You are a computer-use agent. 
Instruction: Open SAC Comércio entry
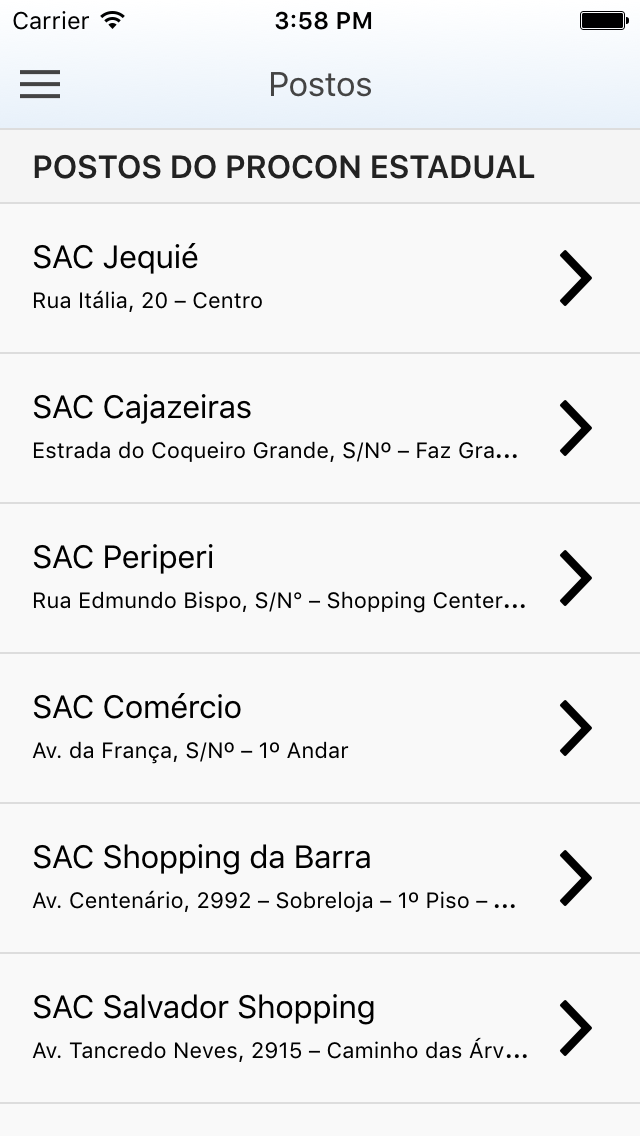click(x=320, y=728)
